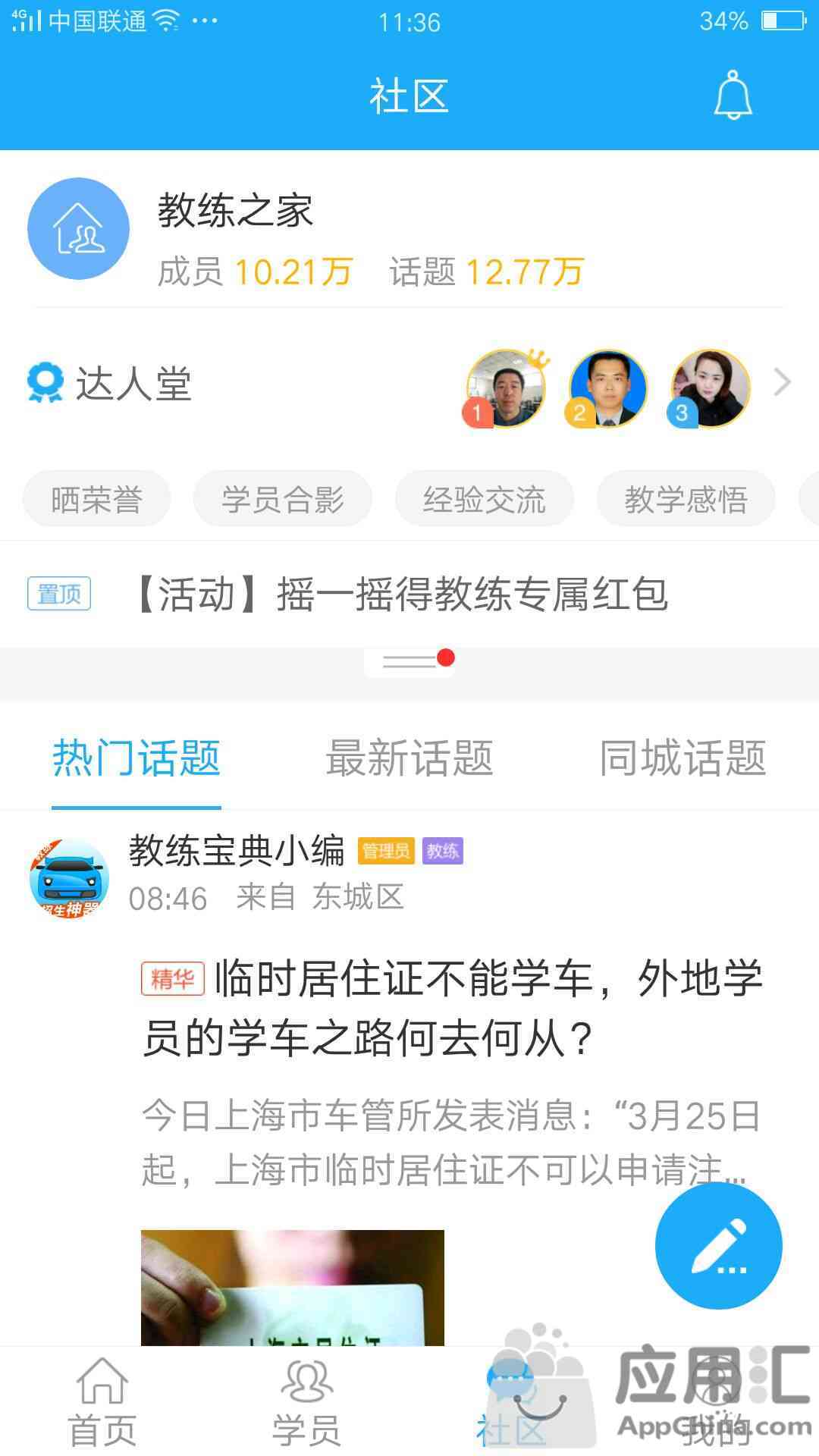Image resolution: width=819 pixels, height=1456 pixels.
Task: View the second-ranked 达人 avatar
Action: tap(607, 388)
